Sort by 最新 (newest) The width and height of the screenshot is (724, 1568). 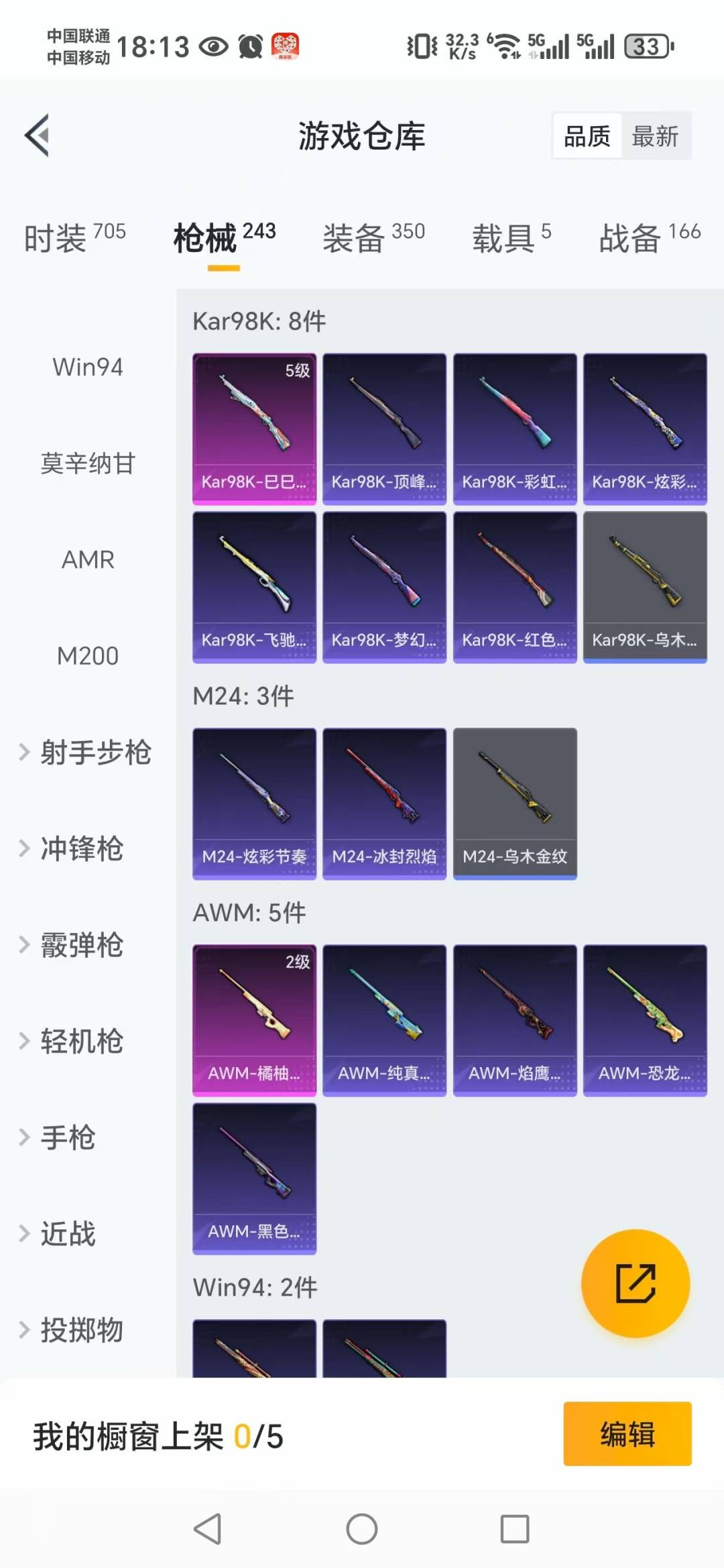(x=655, y=136)
